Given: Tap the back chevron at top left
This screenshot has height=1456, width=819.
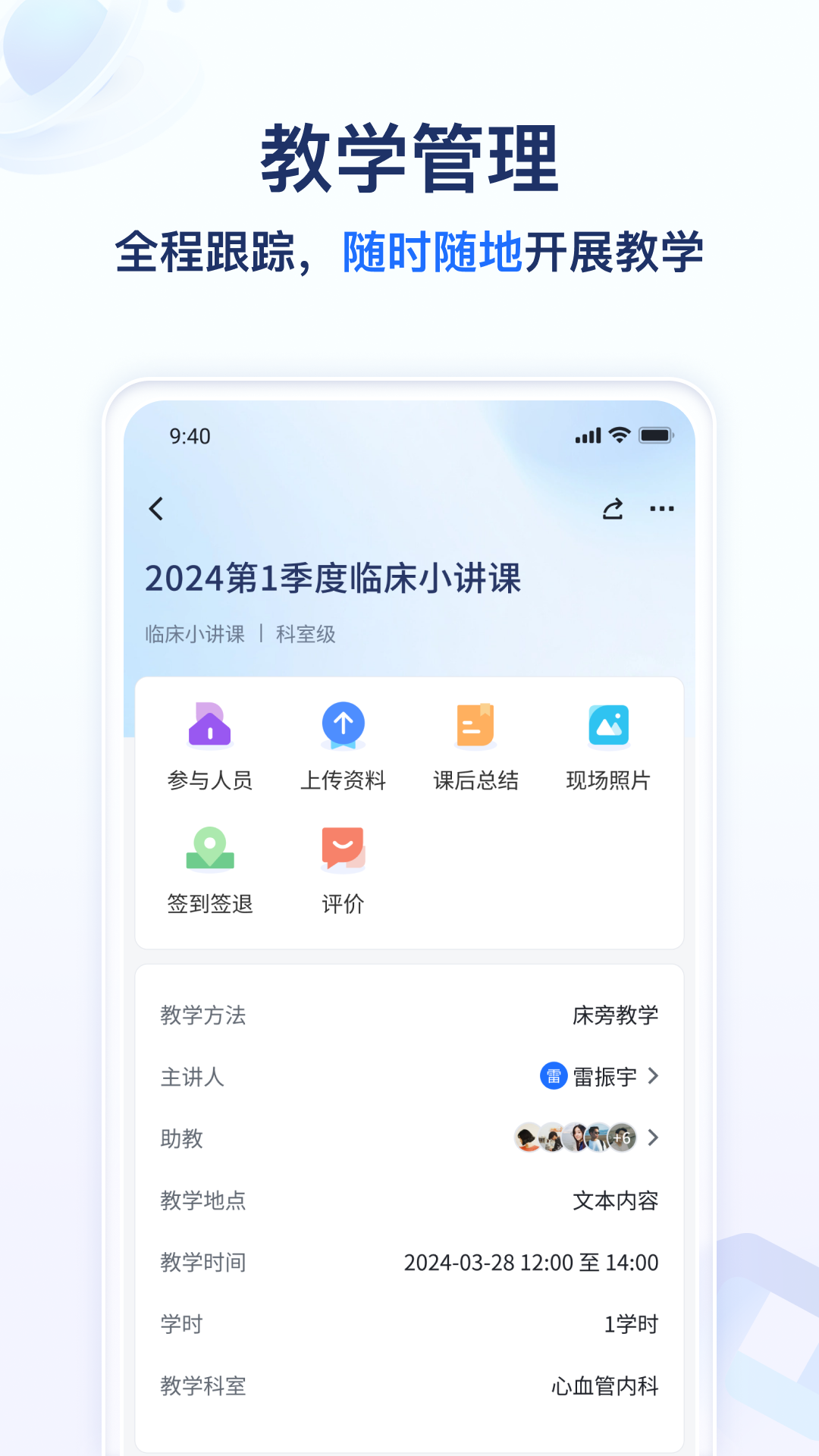Looking at the screenshot, I should point(156,508).
